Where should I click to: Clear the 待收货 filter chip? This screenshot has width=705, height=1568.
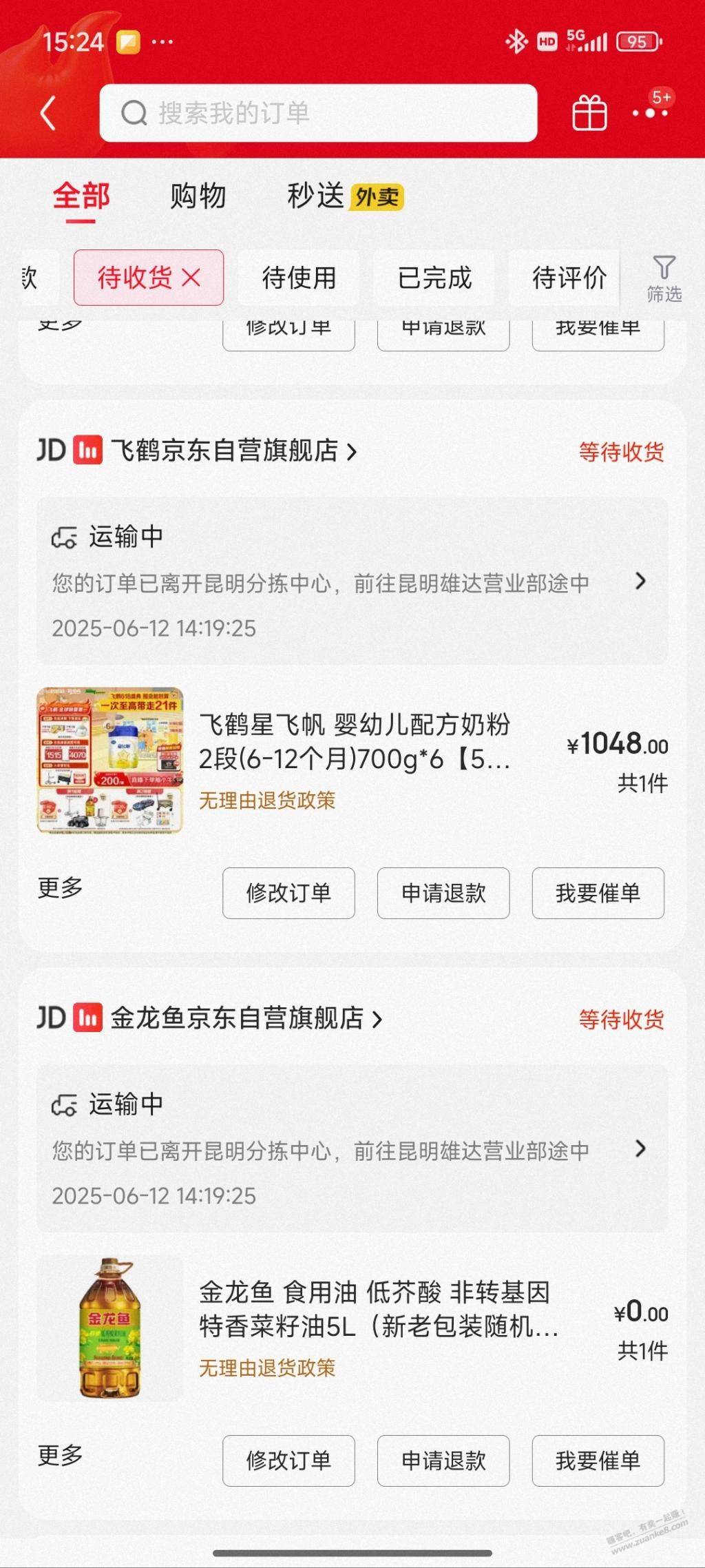pos(191,278)
